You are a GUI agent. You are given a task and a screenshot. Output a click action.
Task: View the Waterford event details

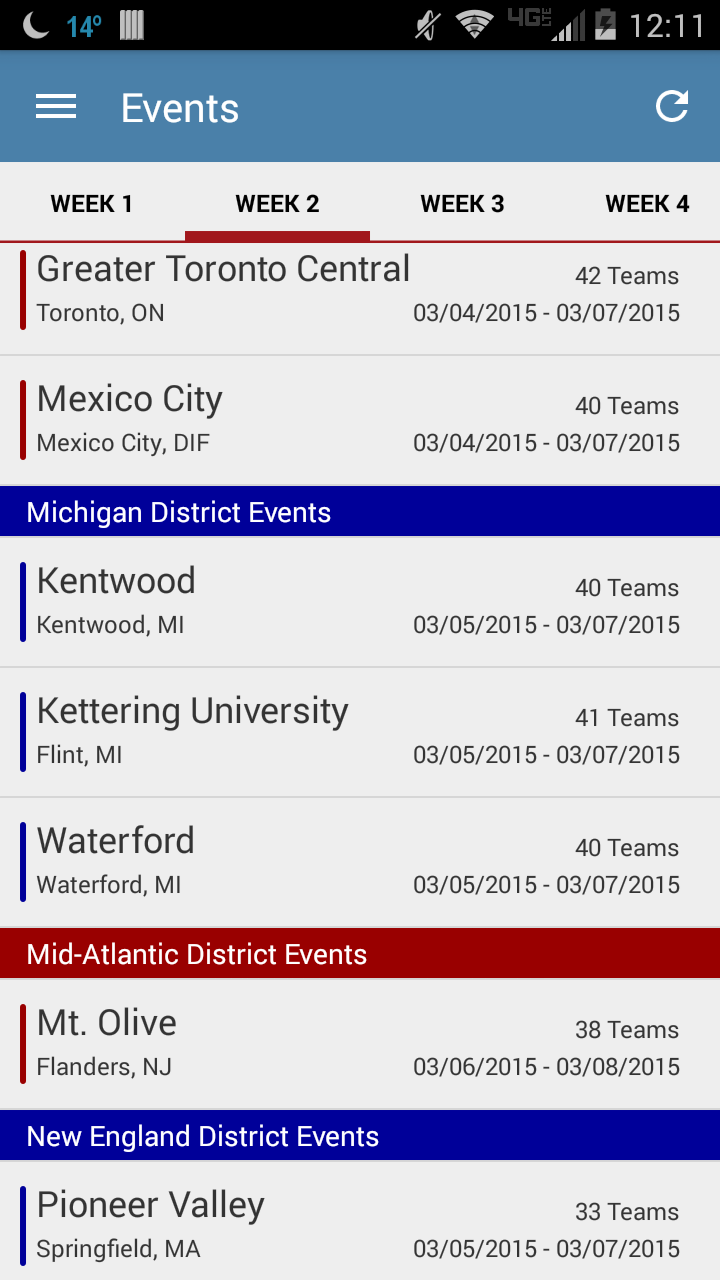pos(360,863)
